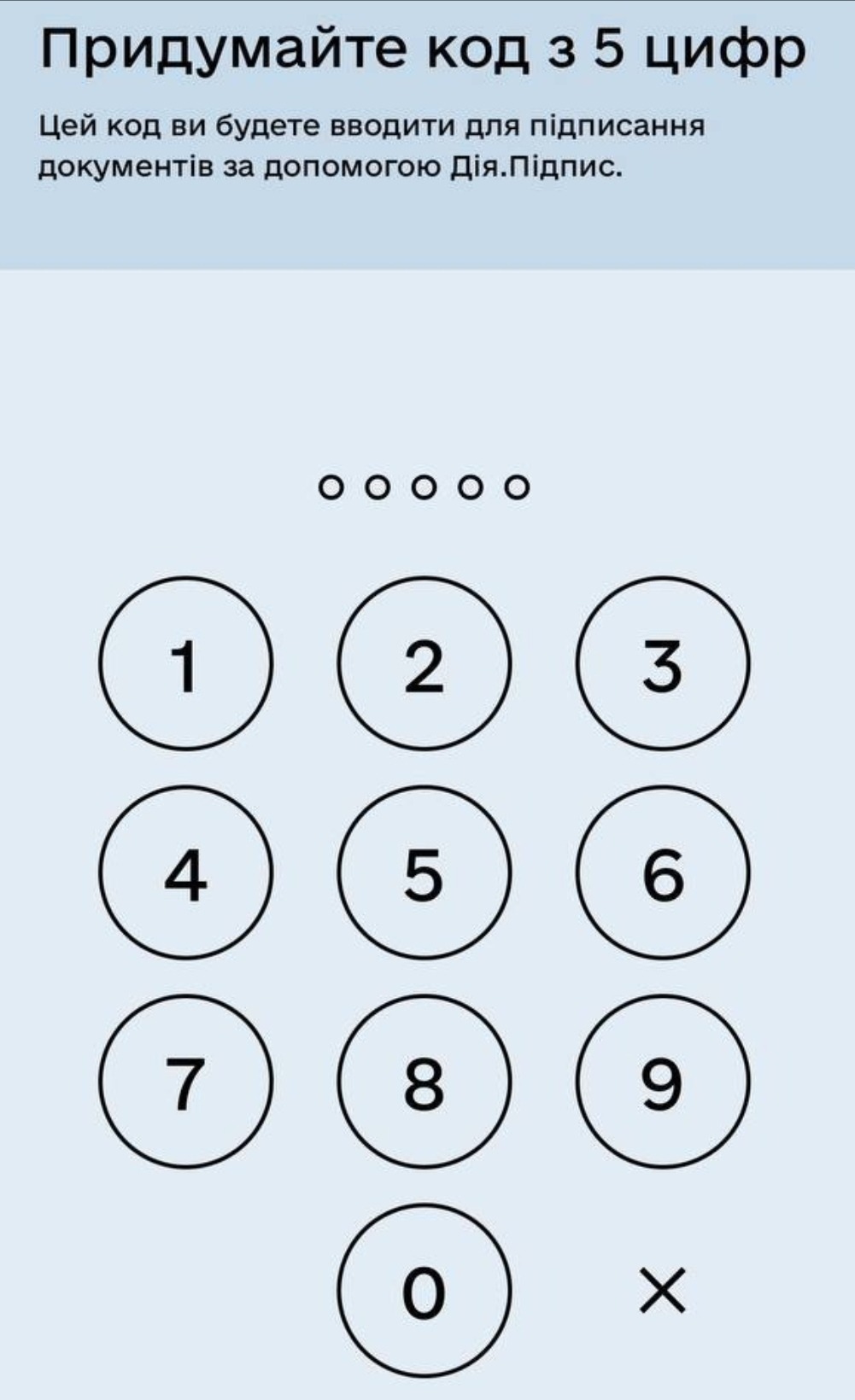The width and height of the screenshot is (855, 1400).
Task: Enter digit 2 for the code
Action: point(424,664)
